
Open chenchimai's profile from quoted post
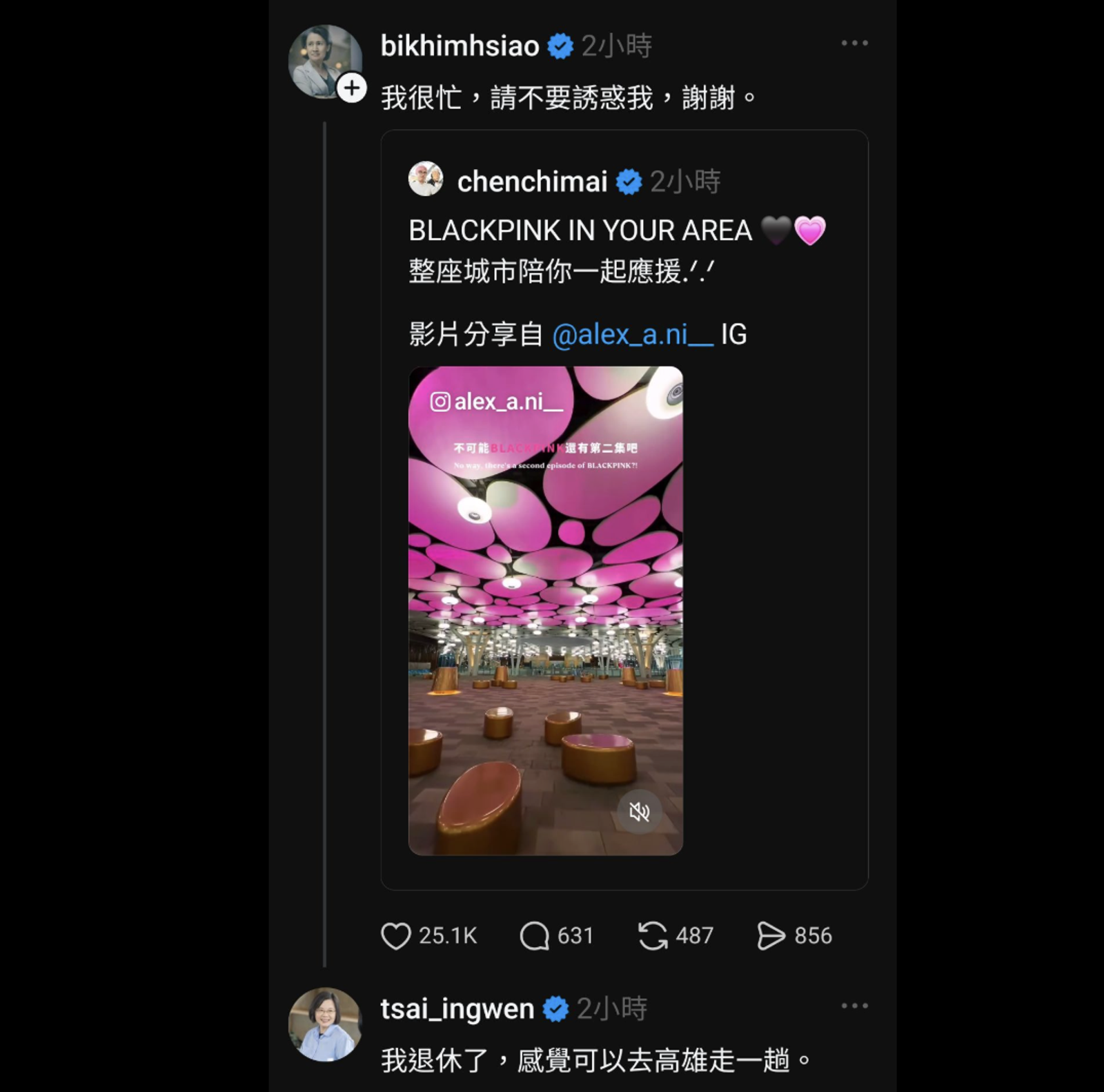531,182
